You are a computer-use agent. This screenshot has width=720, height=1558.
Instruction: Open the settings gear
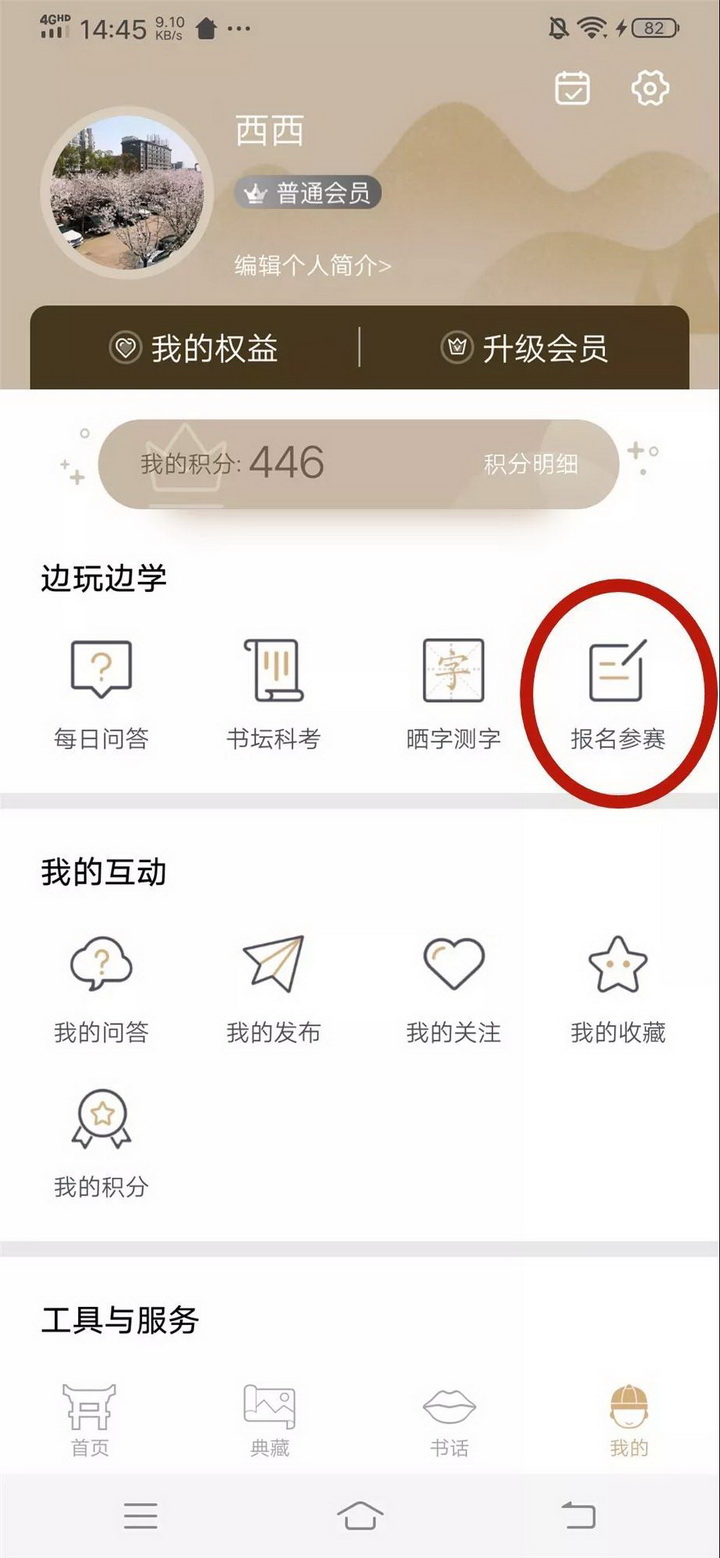[x=650, y=89]
